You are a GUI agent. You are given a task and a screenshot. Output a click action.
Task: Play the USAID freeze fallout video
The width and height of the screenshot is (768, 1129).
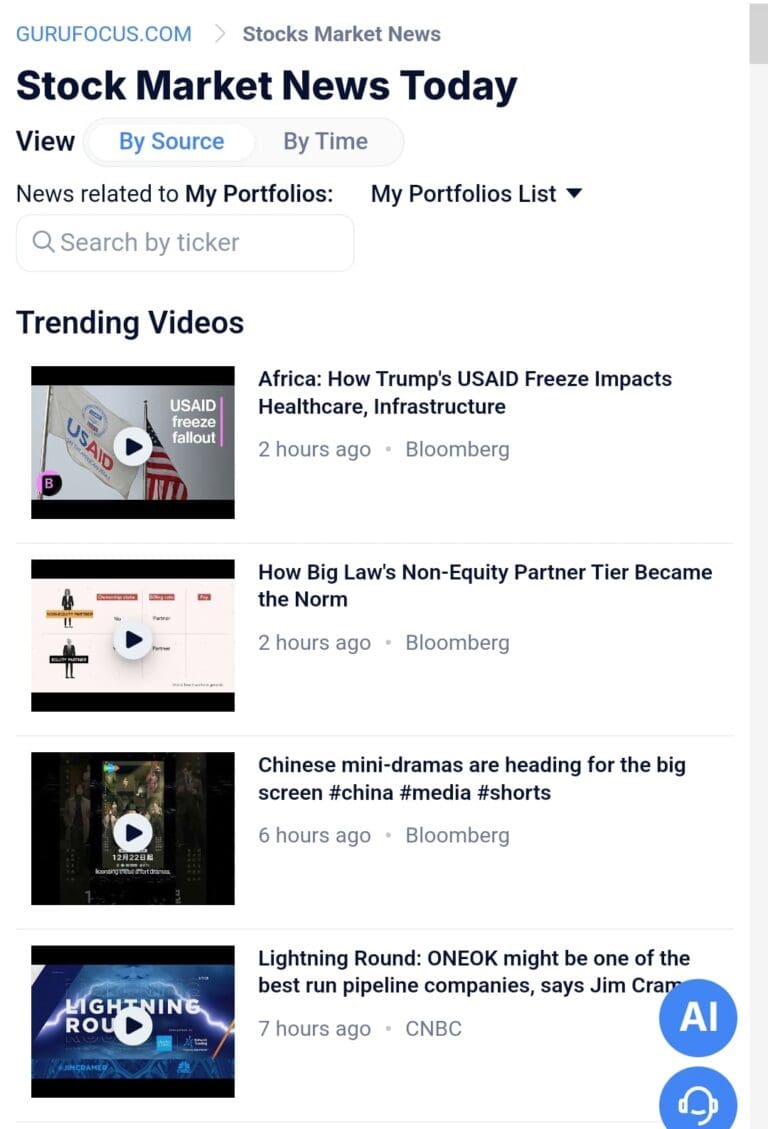[x=133, y=443]
